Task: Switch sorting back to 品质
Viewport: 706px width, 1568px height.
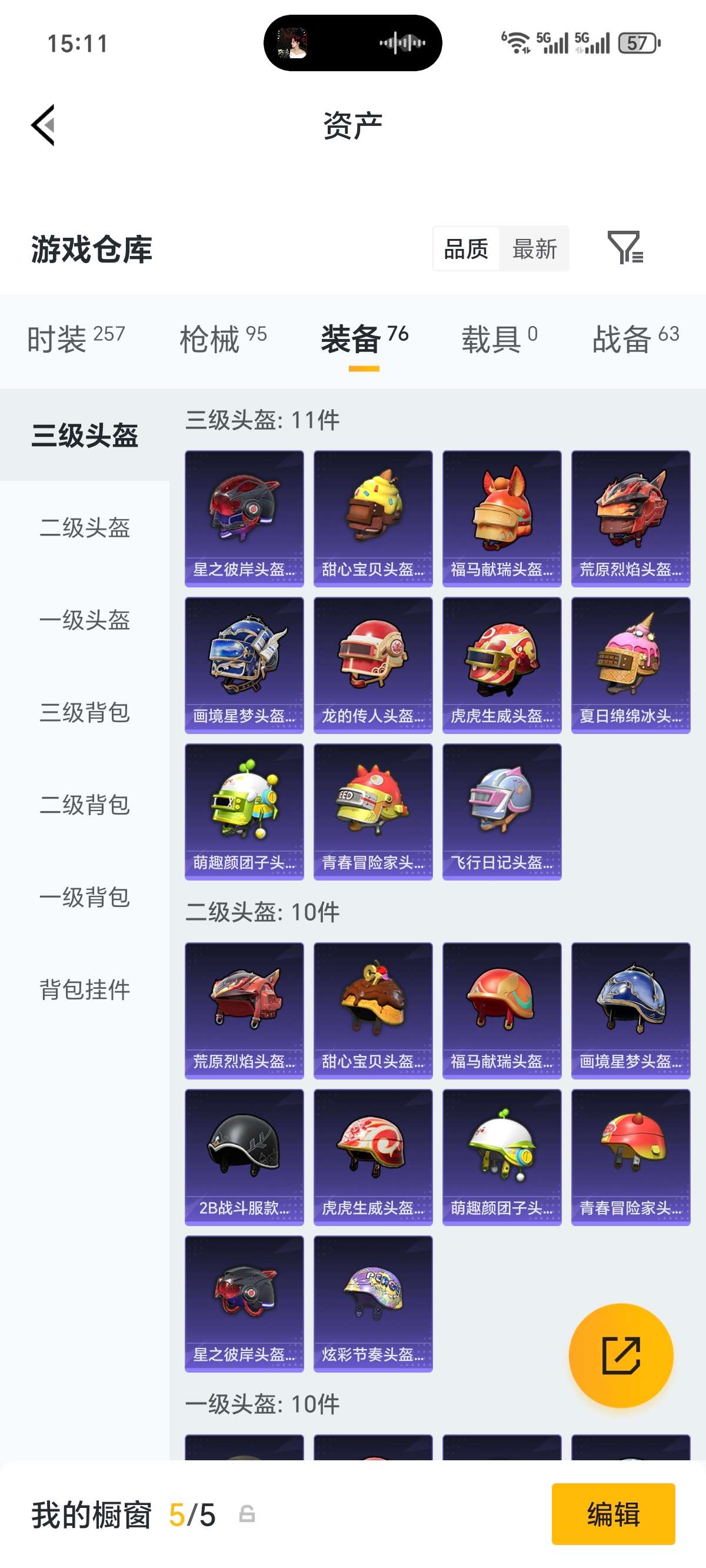Action: 465,248
